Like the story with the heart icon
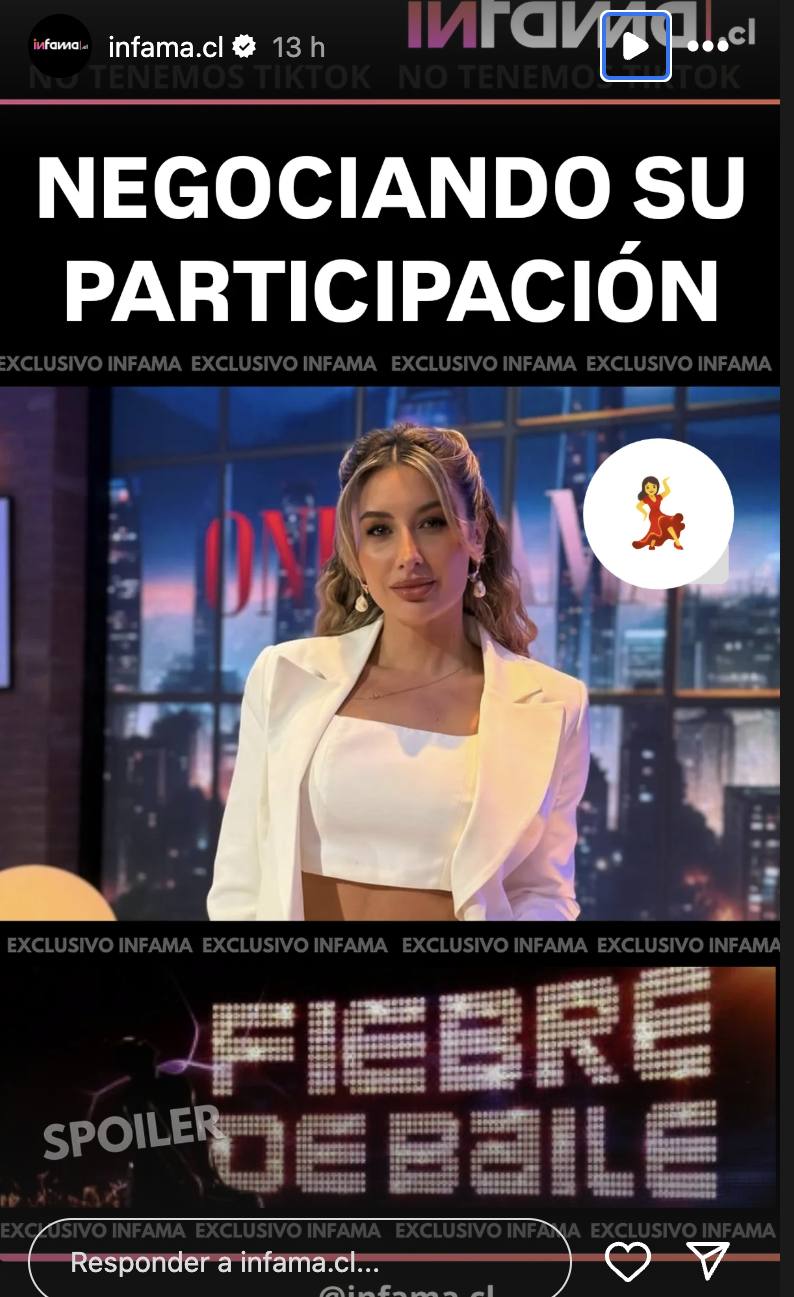 629,1262
